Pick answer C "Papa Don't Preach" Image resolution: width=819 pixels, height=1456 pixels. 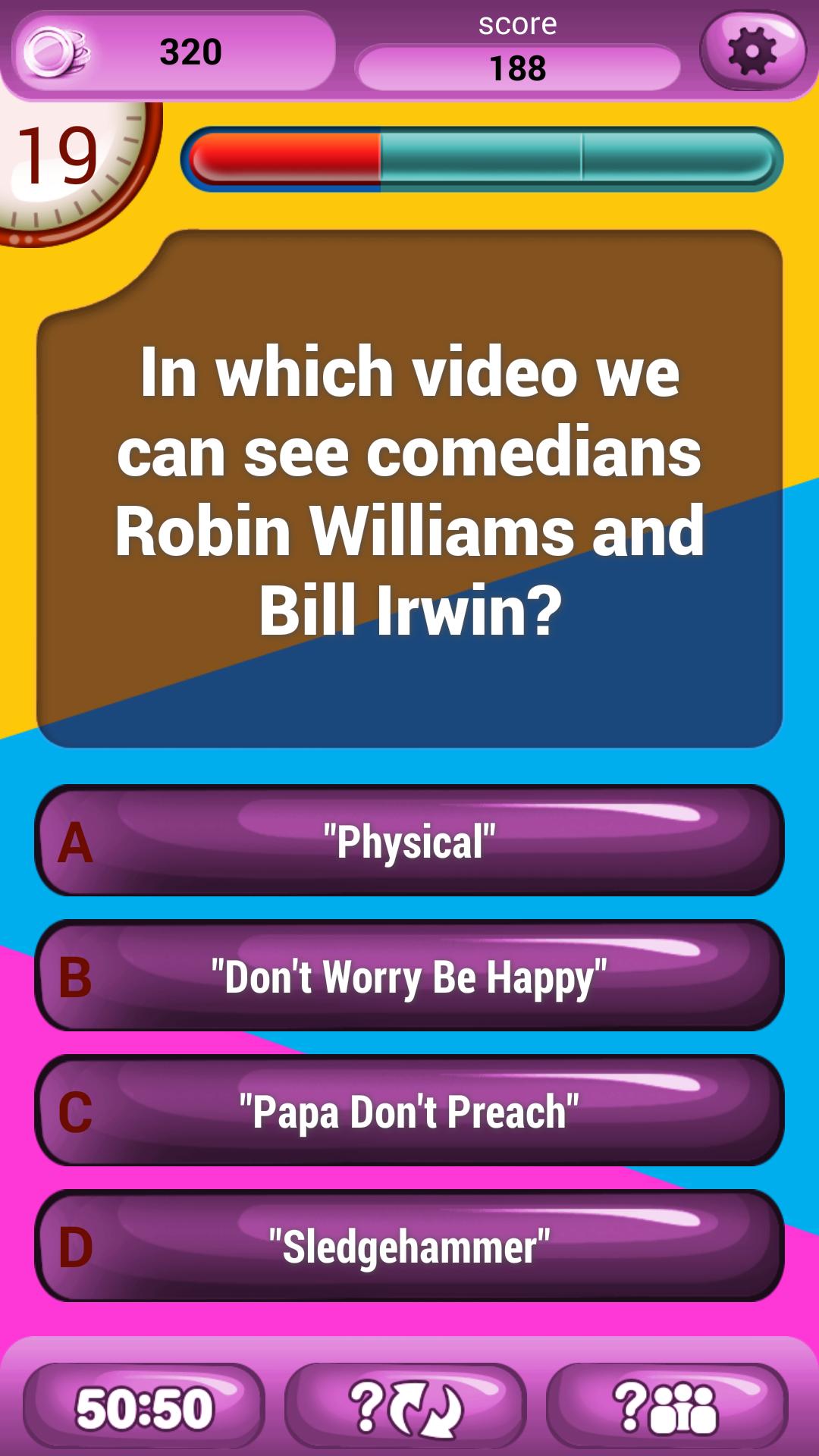click(409, 1113)
